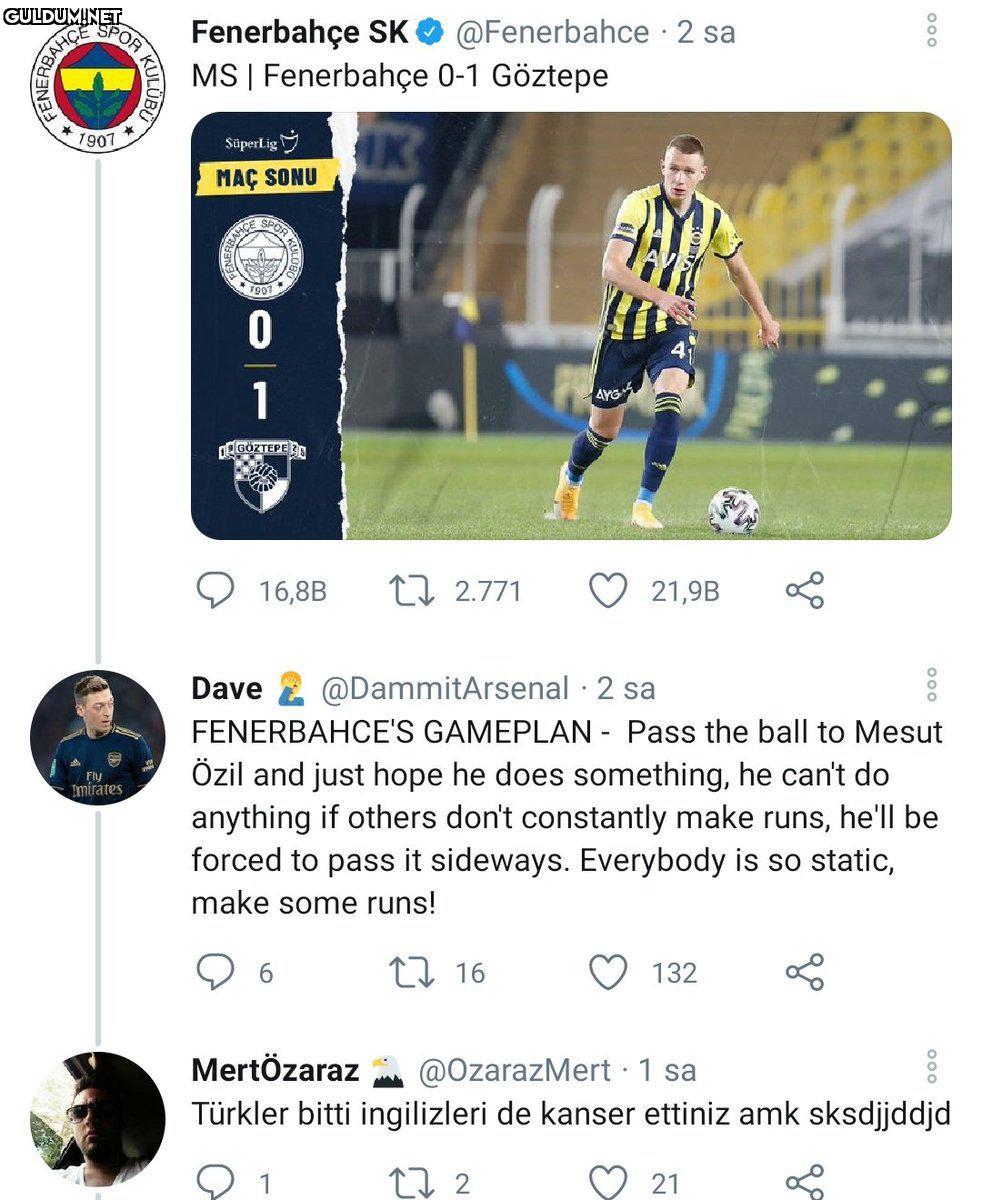The width and height of the screenshot is (982, 1200).
Task: Open Fenerbahçe SK's profile avatar
Action: [97, 87]
